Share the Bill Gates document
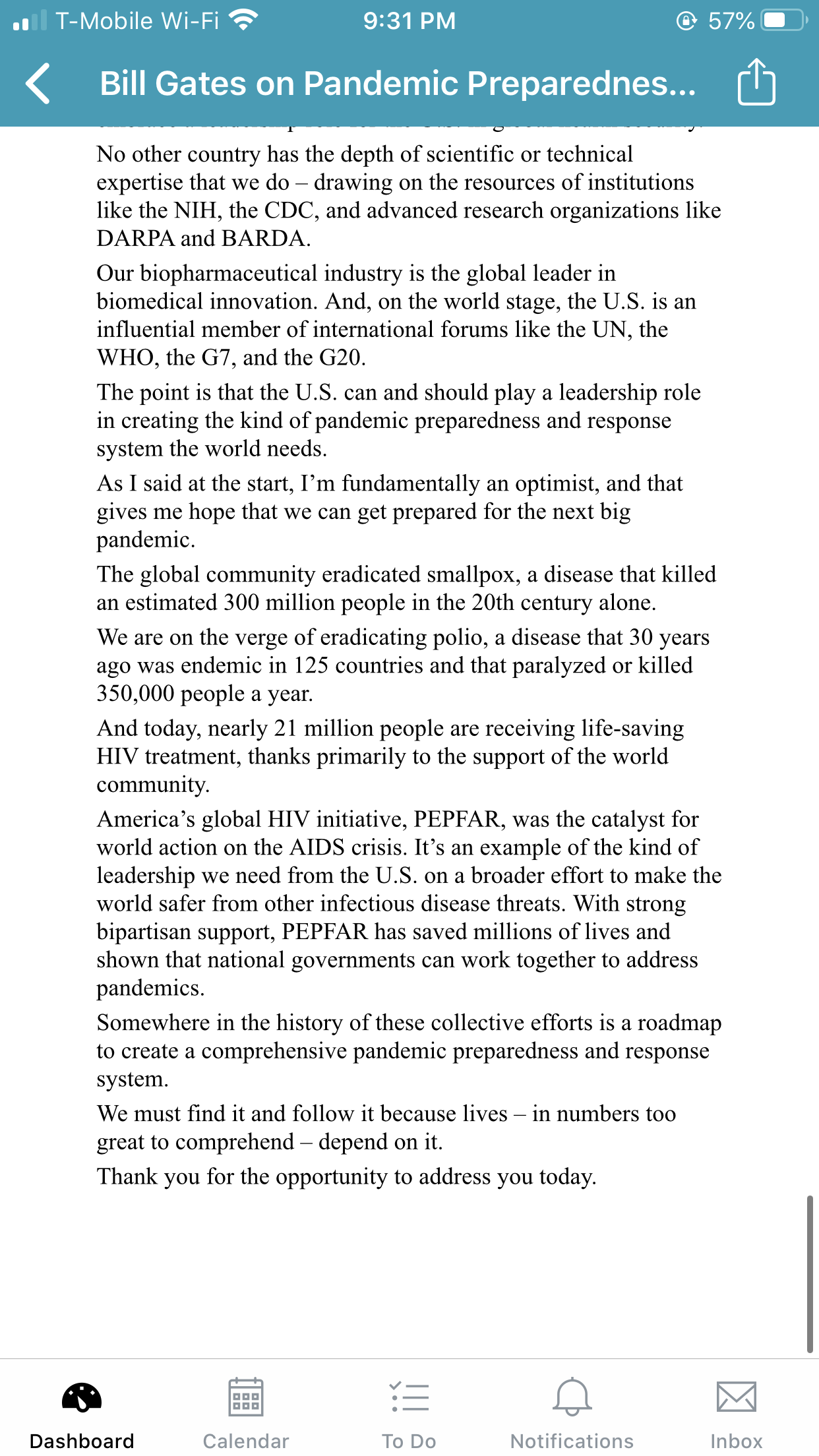Image resolution: width=819 pixels, height=1456 pixels. click(756, 82)
